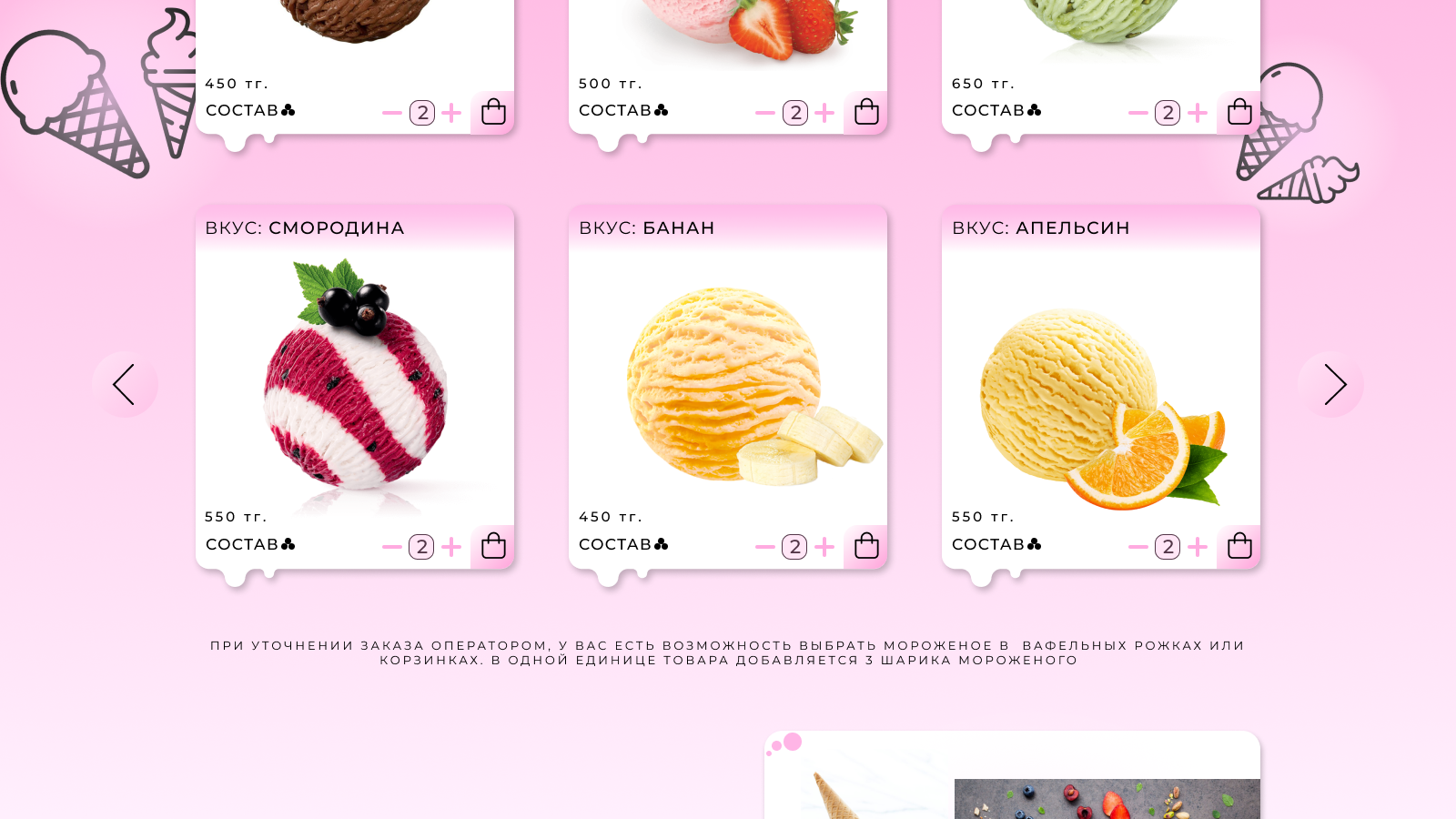
Task: Increase quantity for Банан flavor
Action: pos(824,547)
